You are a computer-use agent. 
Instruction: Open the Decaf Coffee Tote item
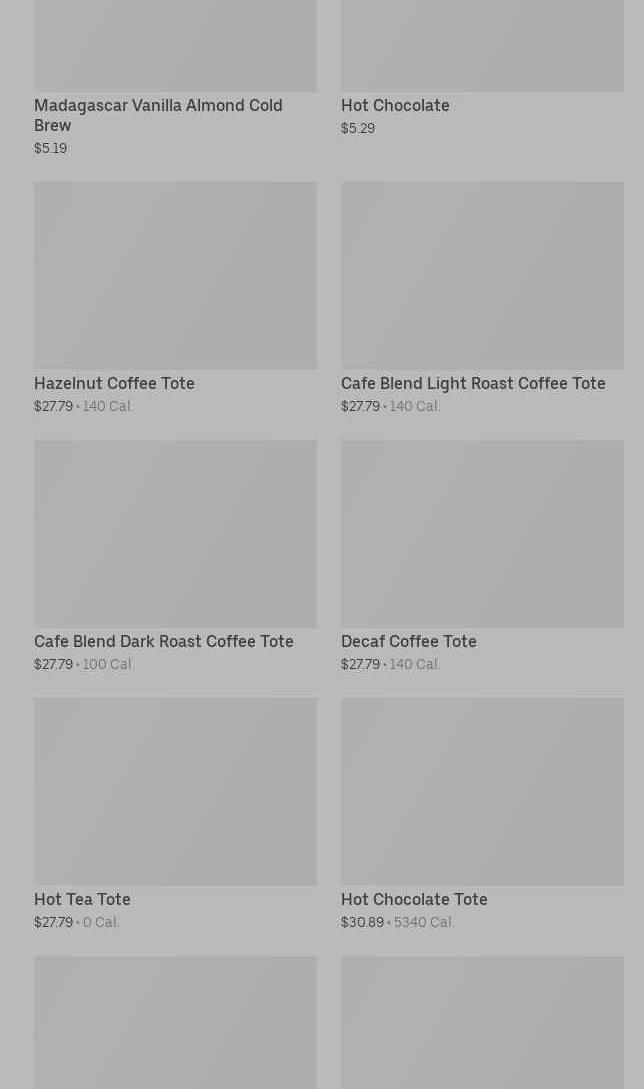(x=482, y=556)
